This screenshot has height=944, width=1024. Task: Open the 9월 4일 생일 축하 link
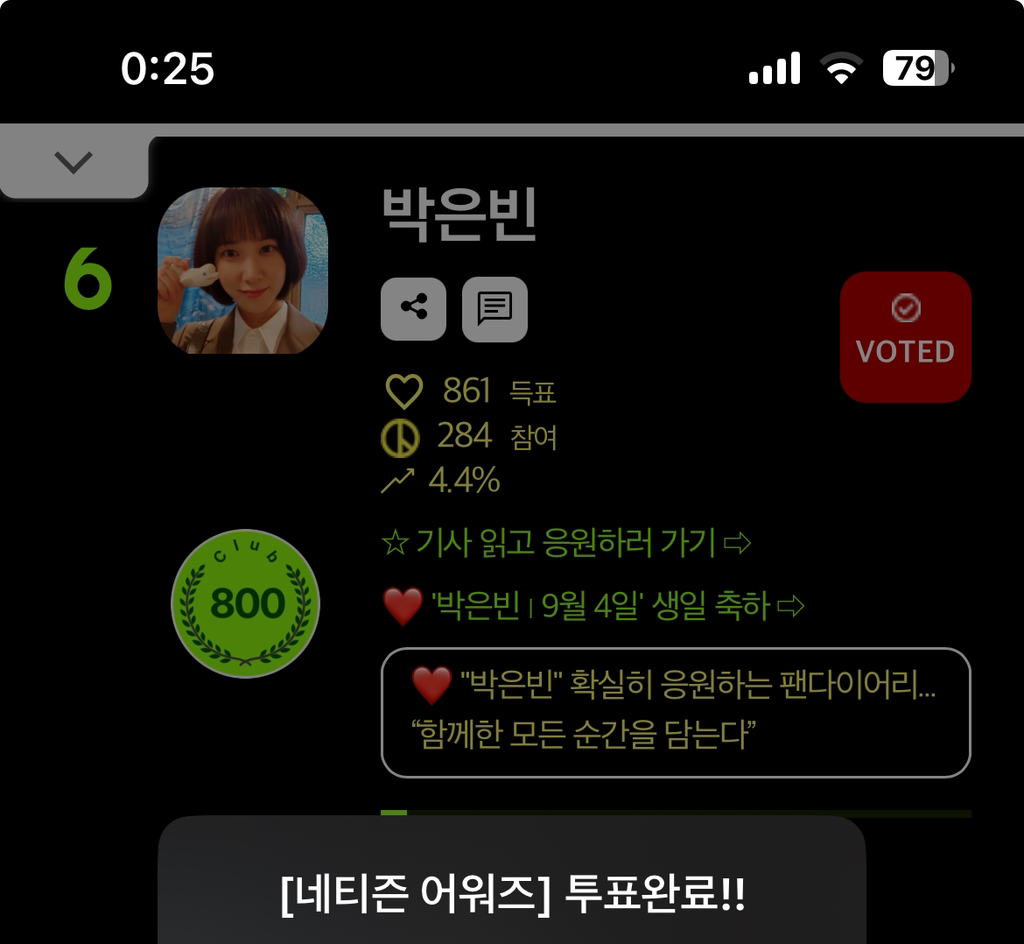point(595,606)
